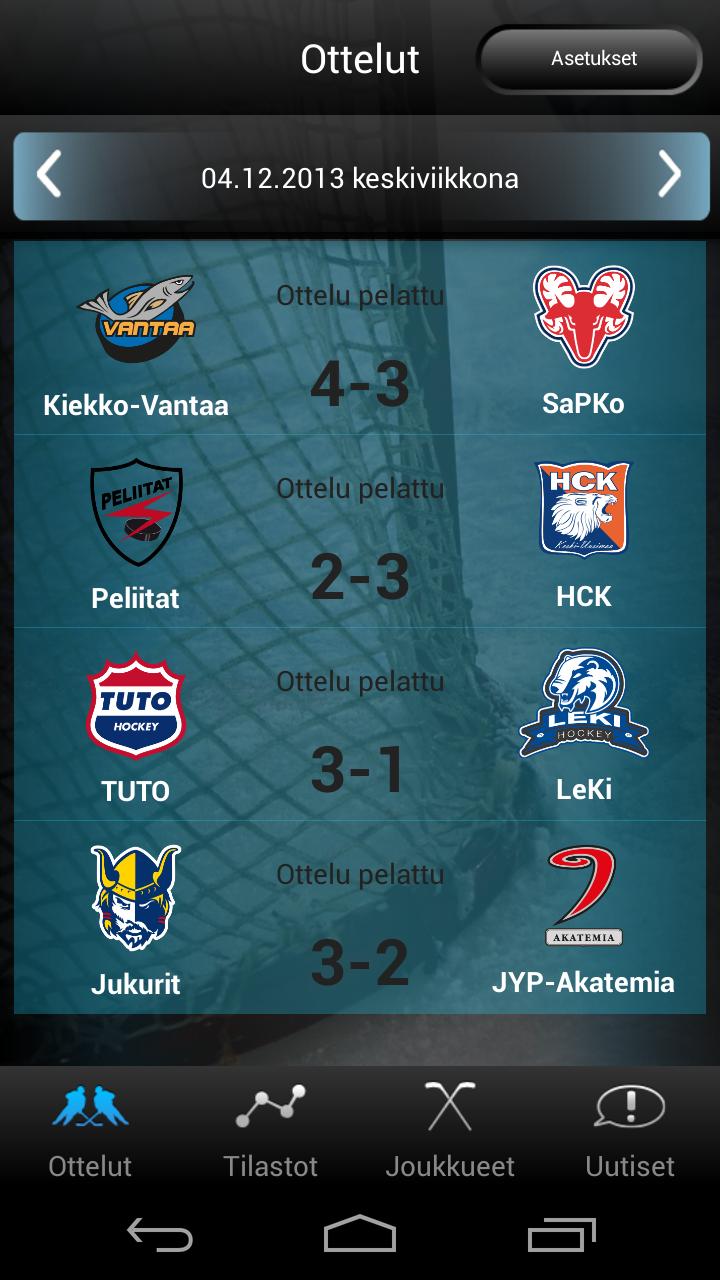Go to the next day's matches
The width and height of the screenshot is (720, 1280).
(x=669, y=176)
